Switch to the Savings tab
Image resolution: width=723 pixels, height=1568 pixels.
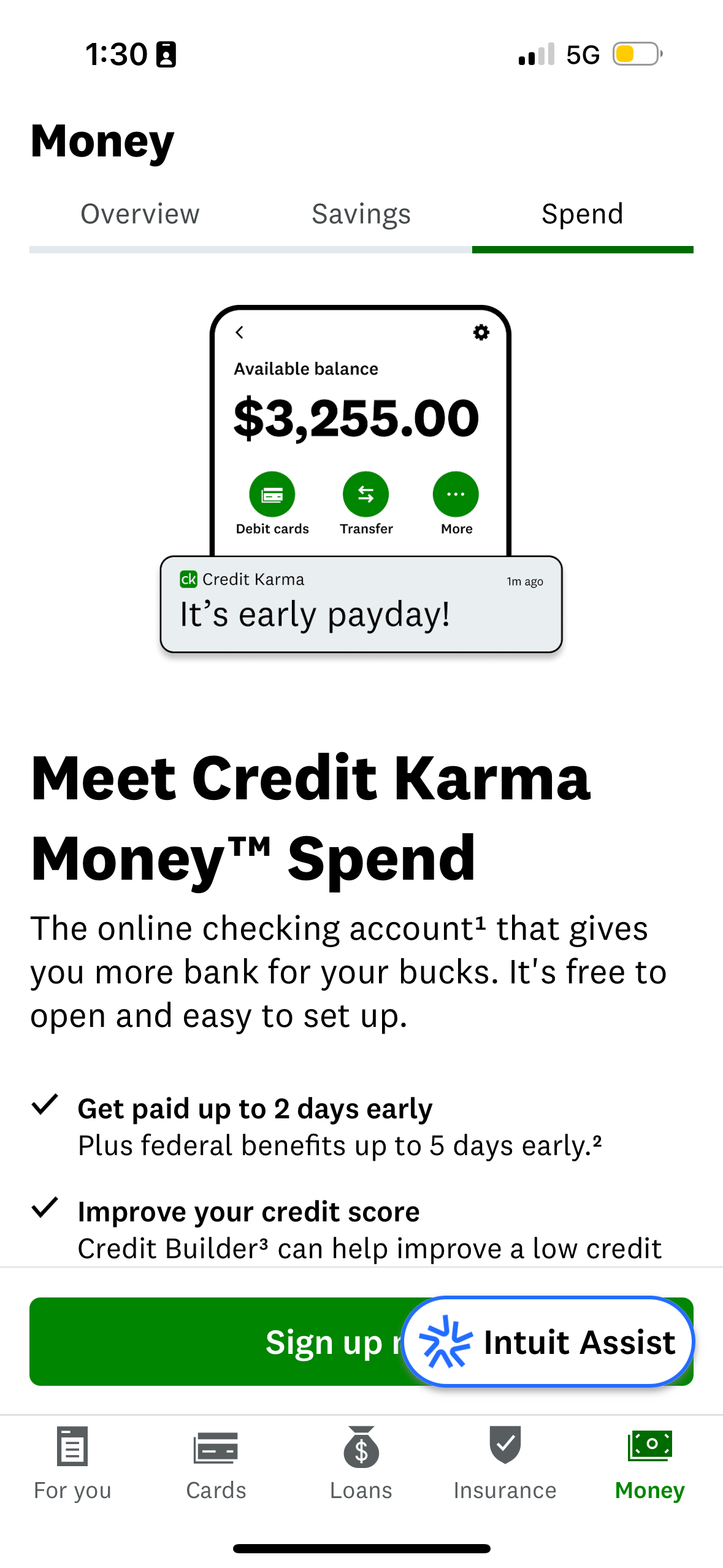pyautogui.click(x=361, y=213)
